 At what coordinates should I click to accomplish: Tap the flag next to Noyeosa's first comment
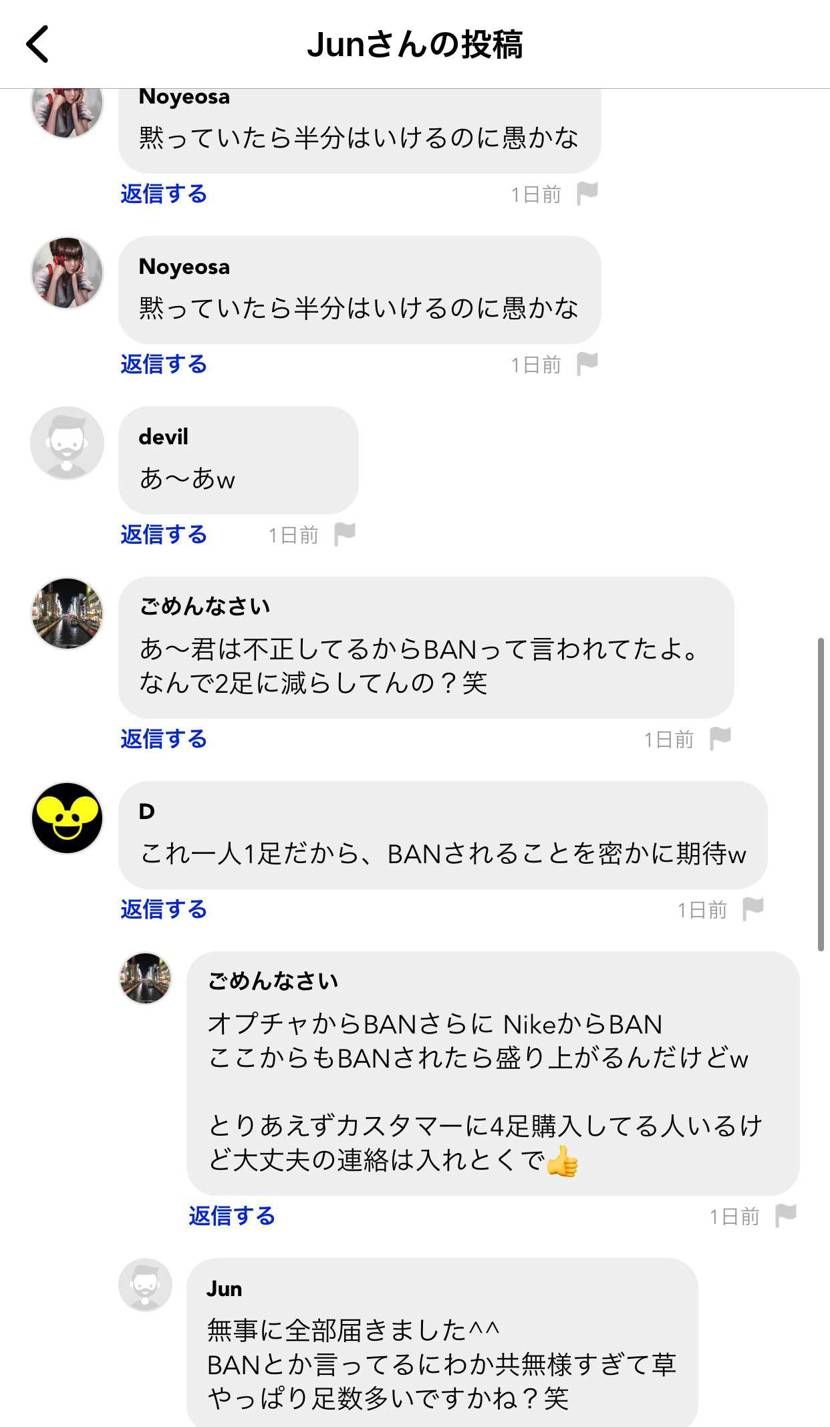pos(588,194)
